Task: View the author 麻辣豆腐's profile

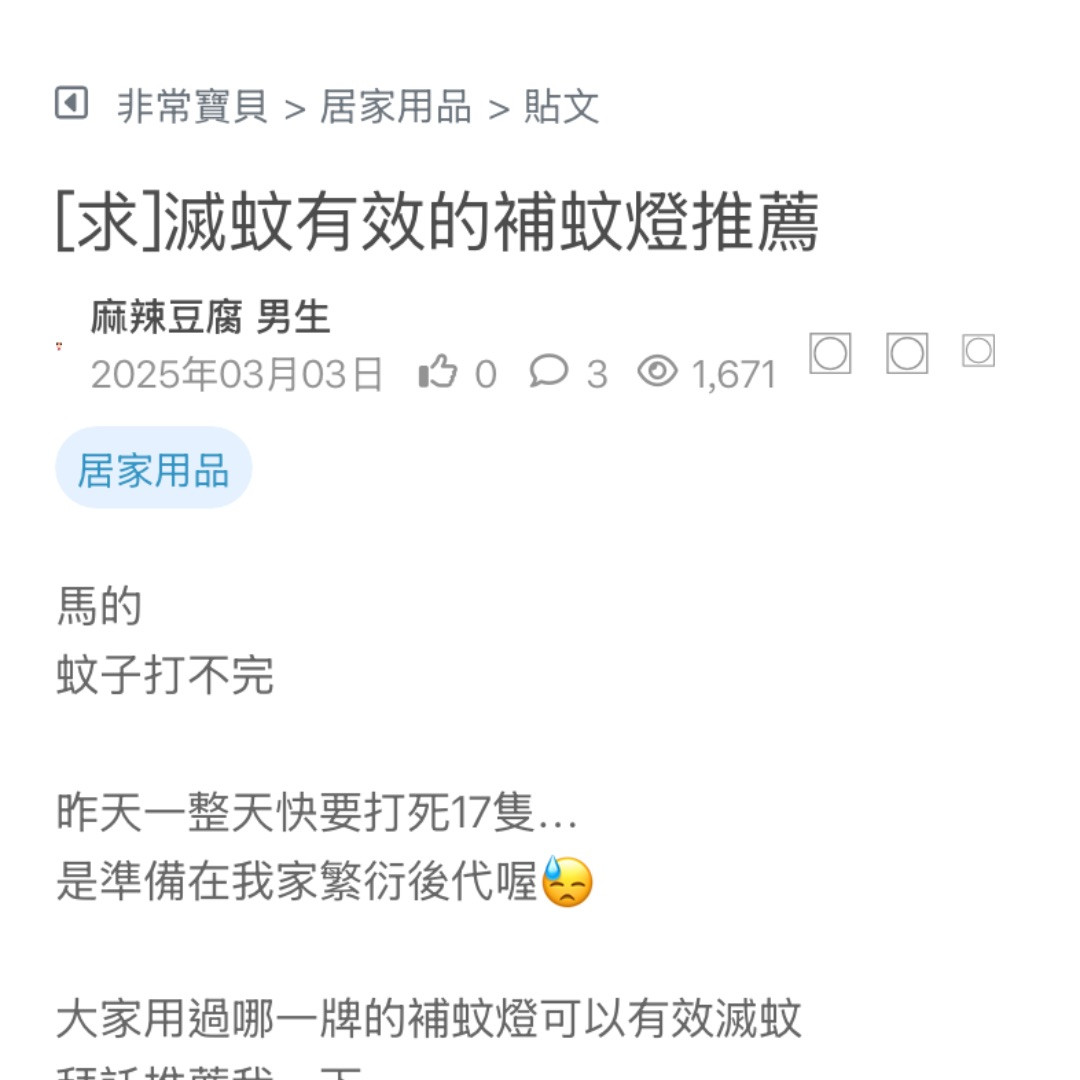Action: click(x=166, y=318)
